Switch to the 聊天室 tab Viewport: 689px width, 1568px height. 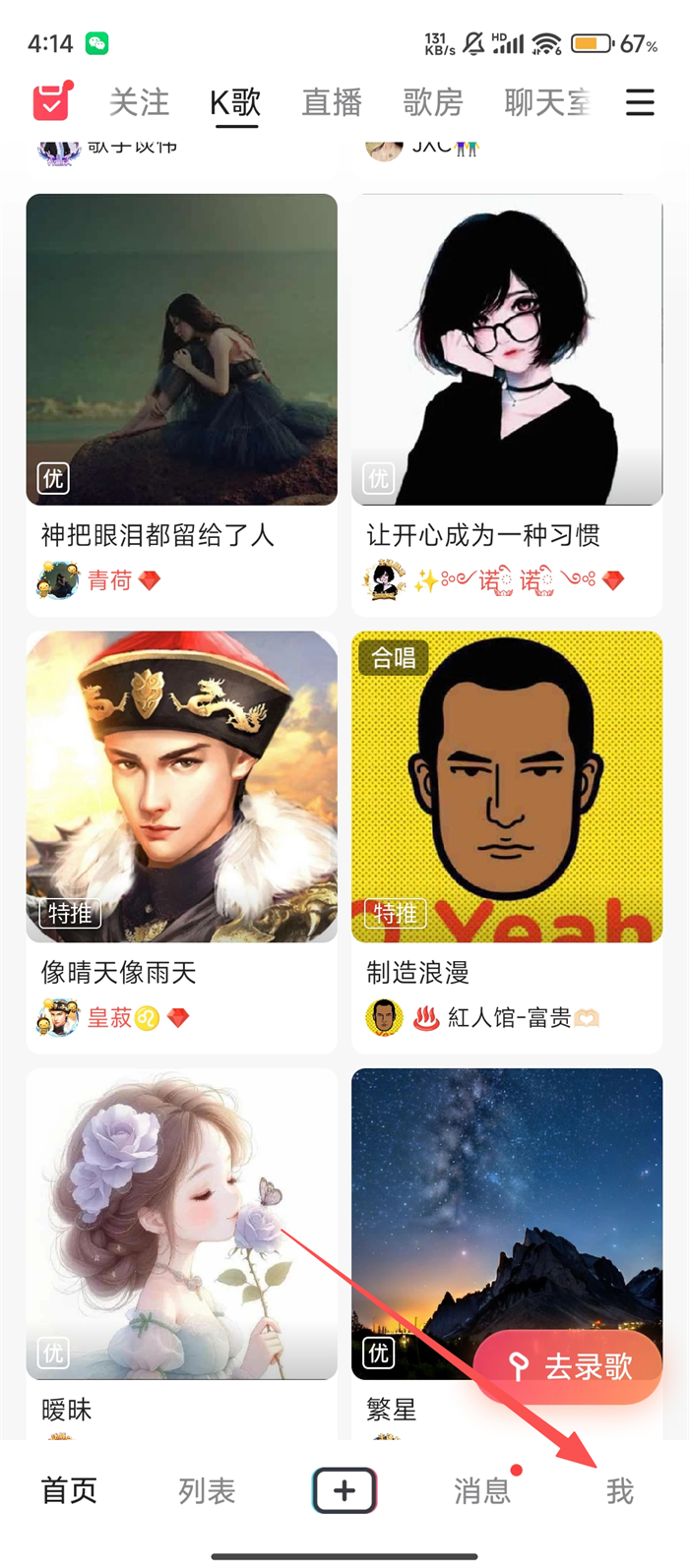pos(547,102)
